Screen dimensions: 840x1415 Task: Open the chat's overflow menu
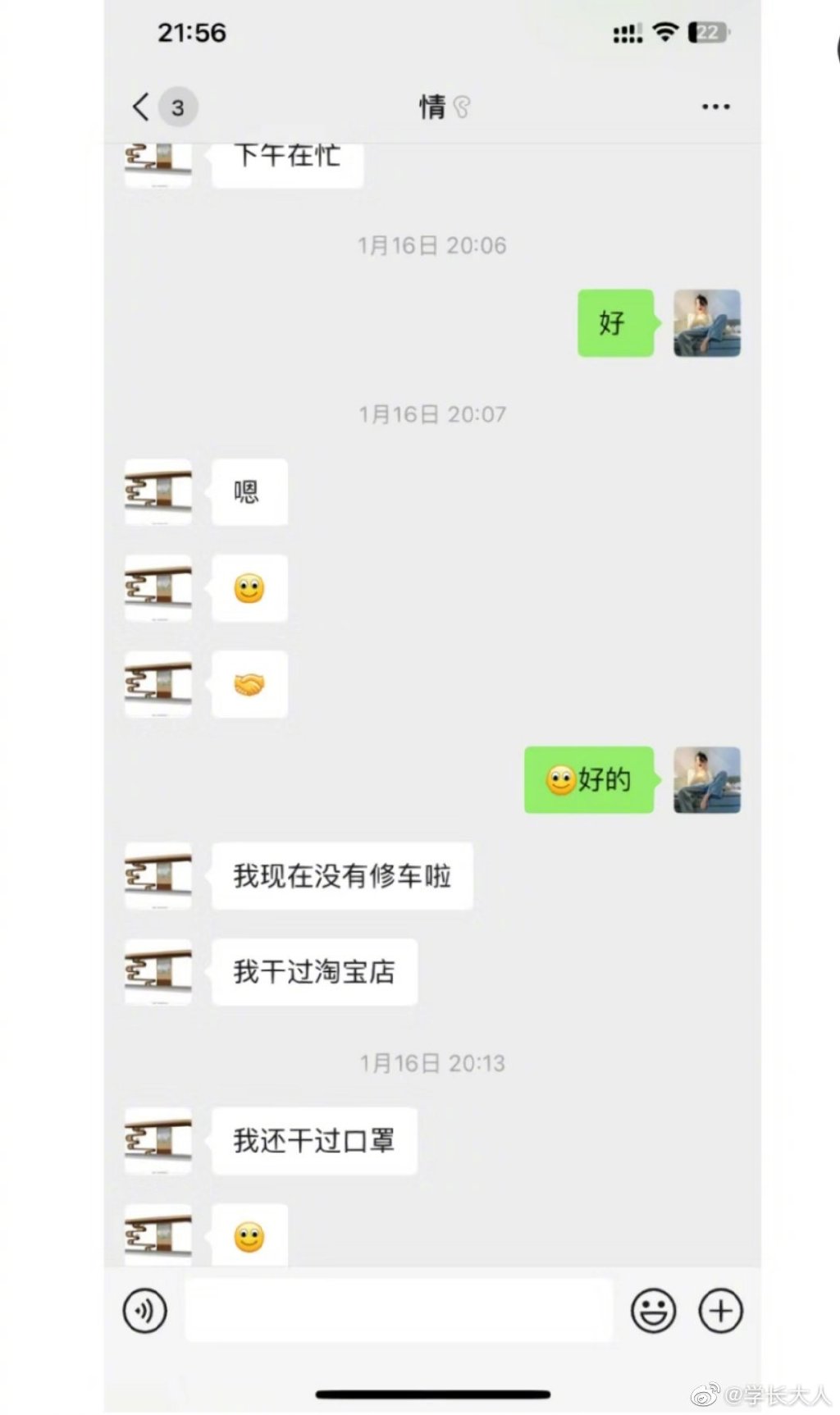[x=715, y=107]
